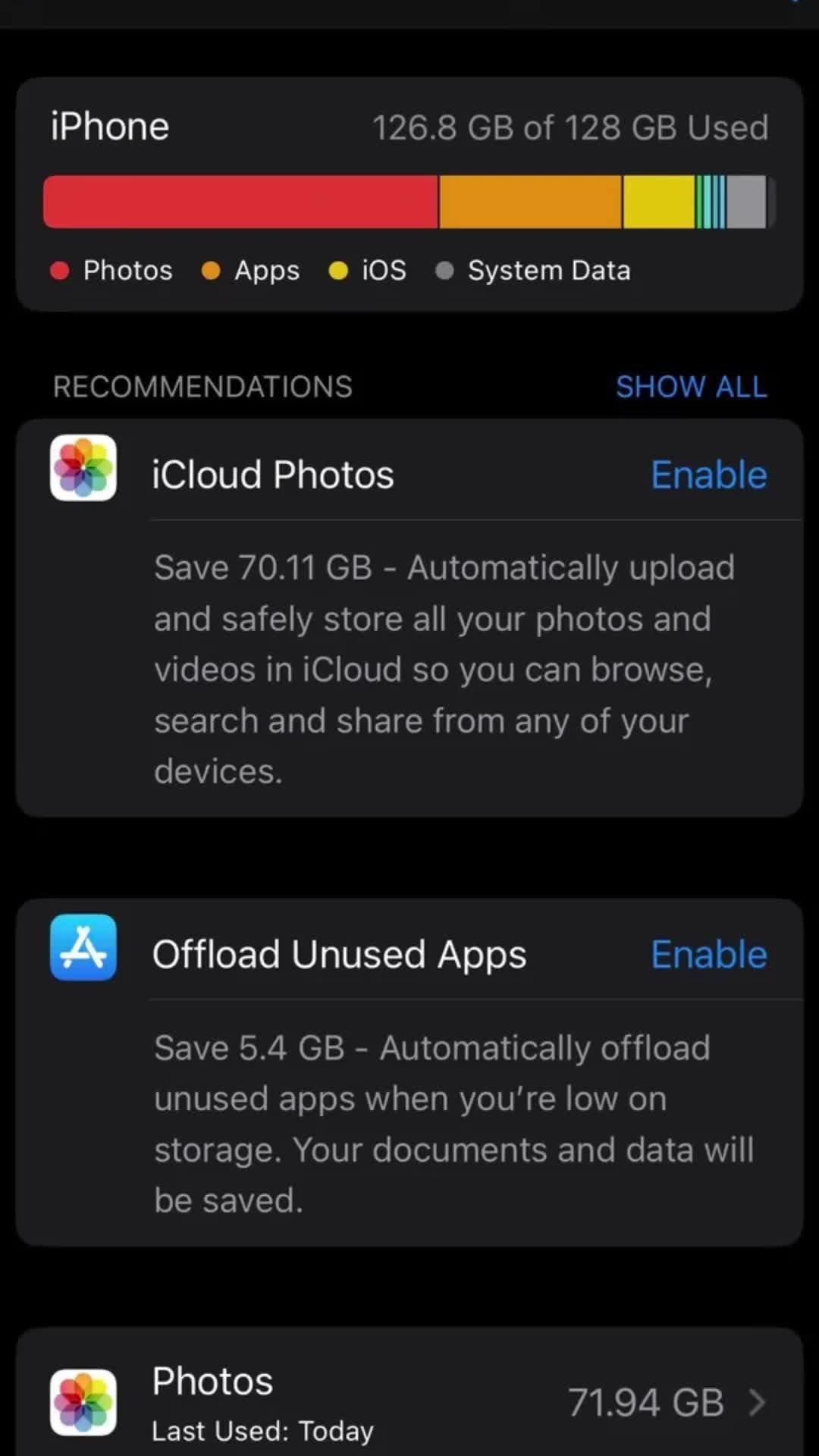The image size is (819, 1456).
Task: Enable iCloud Photos
Action: coord(708,475)
